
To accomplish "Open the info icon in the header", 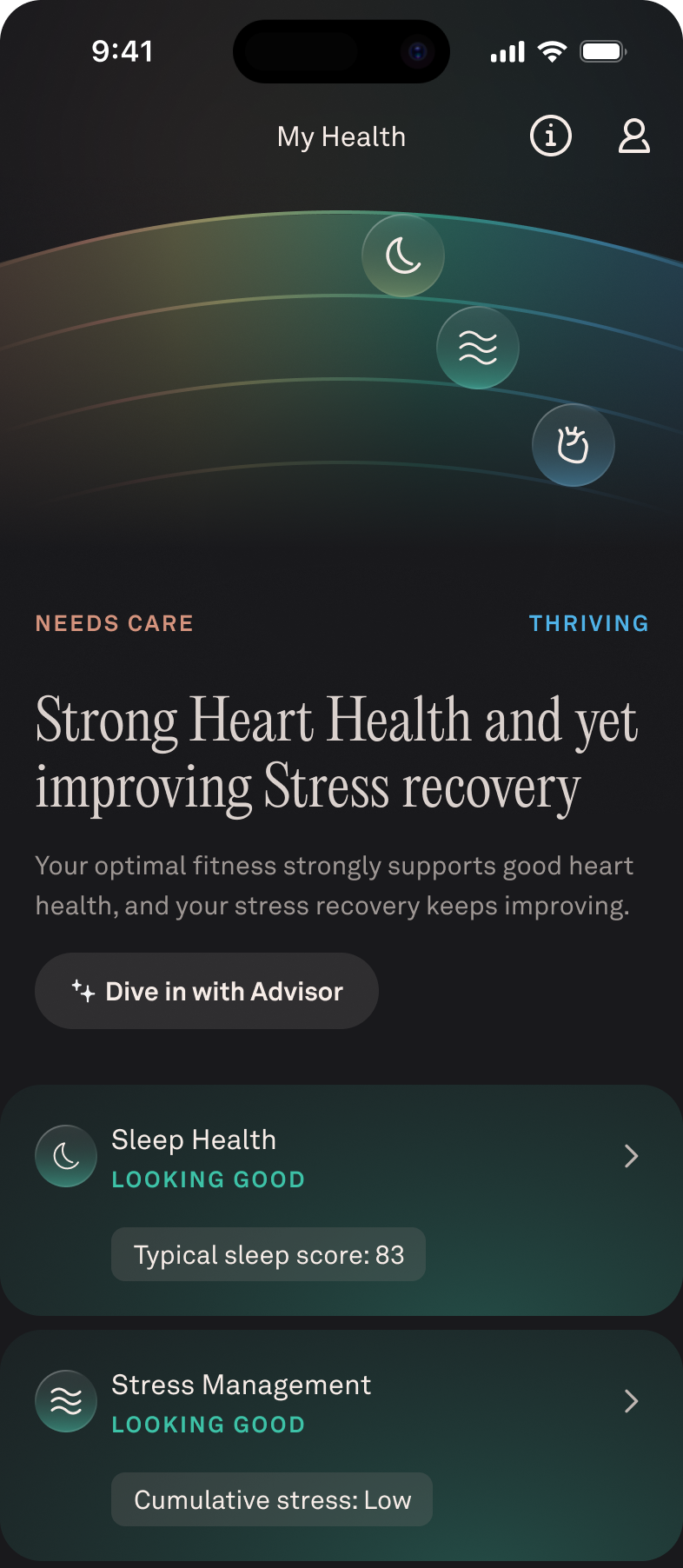I will tap(550, 136).
